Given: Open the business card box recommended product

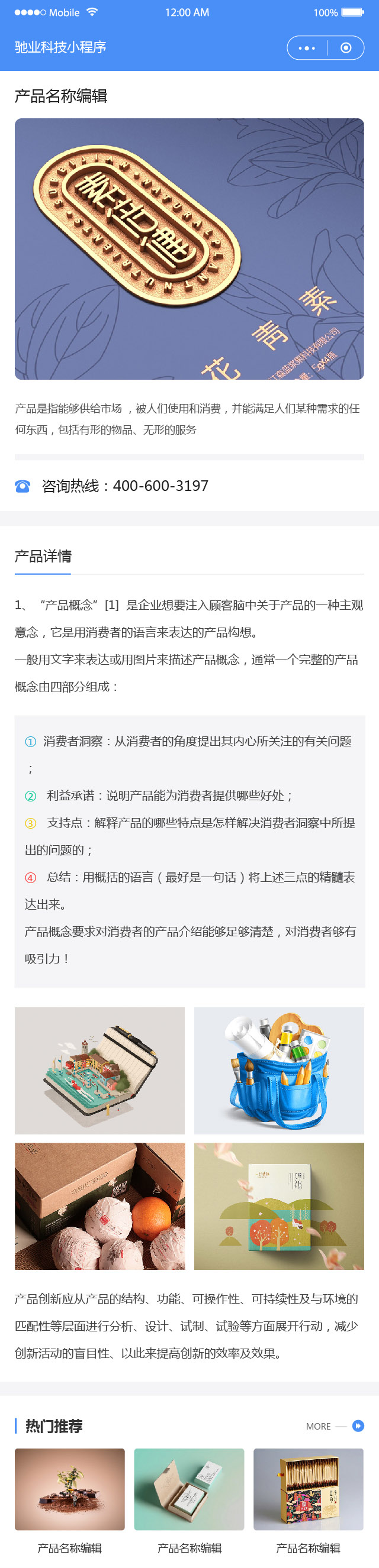Looking at the screenshot, I should (189, 1489).
